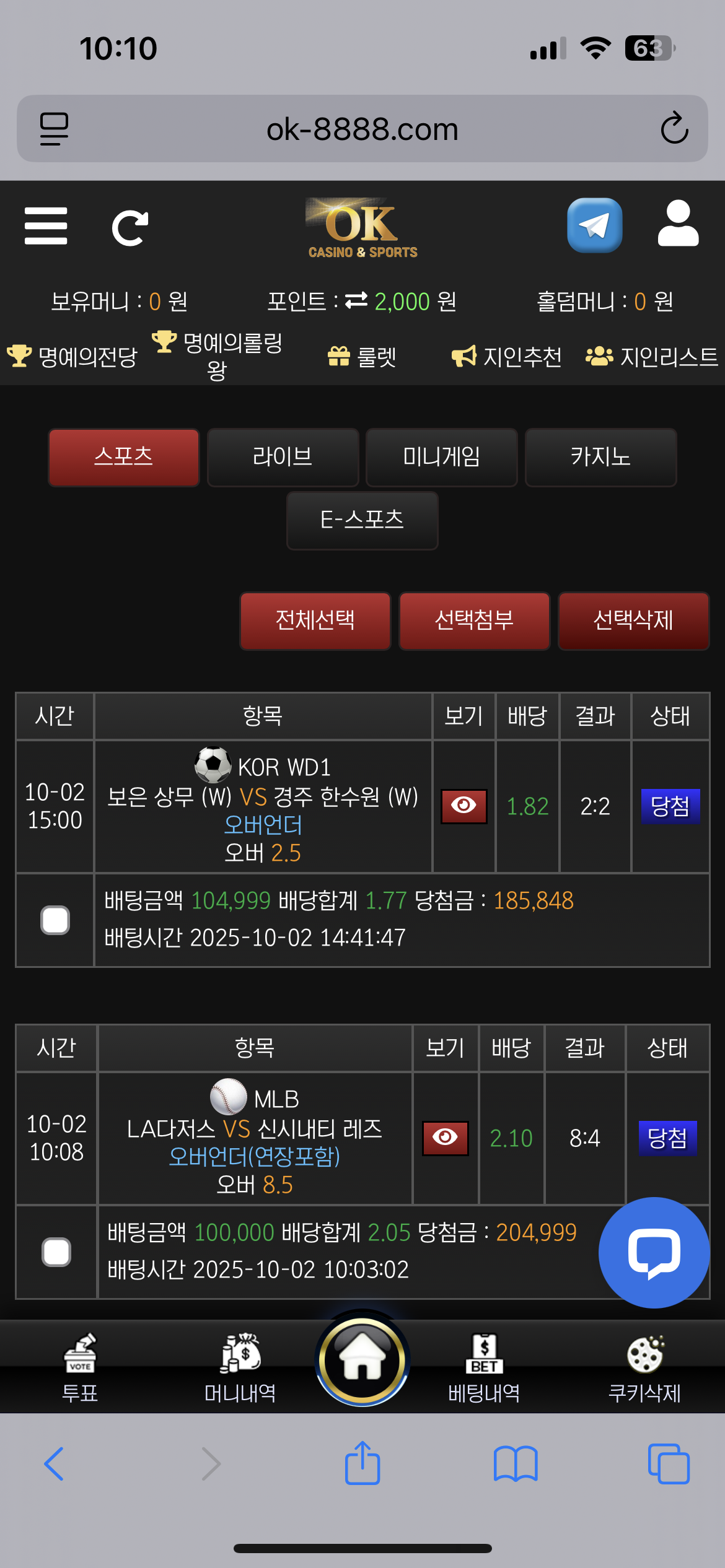Switch to the 미니게임 tab
725x1568 pixels.
[441, 457]
